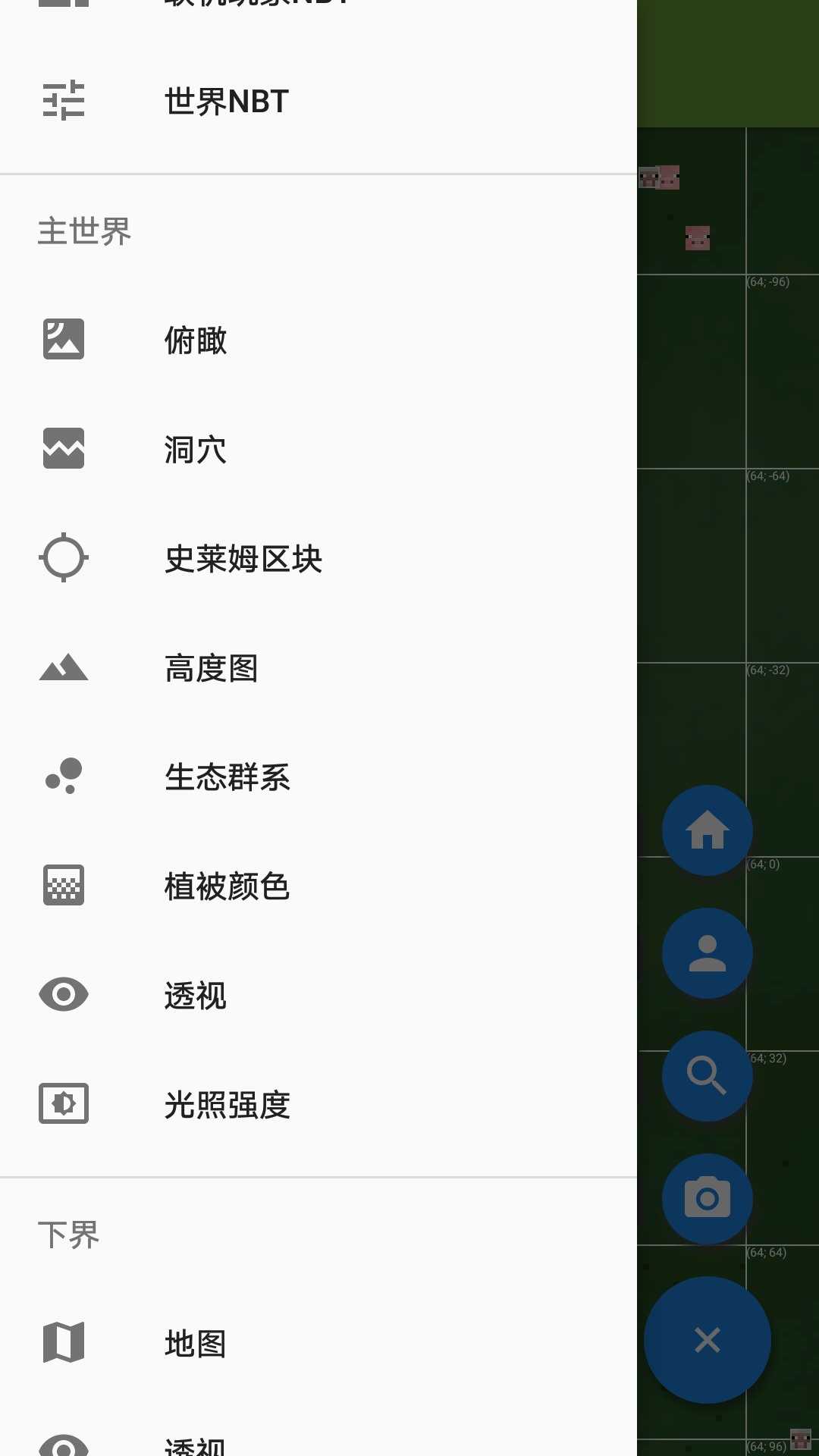The height and width of the screenshot is (1456, 819).
Task: Capture screenshot with camera button
Action: 707,1198
